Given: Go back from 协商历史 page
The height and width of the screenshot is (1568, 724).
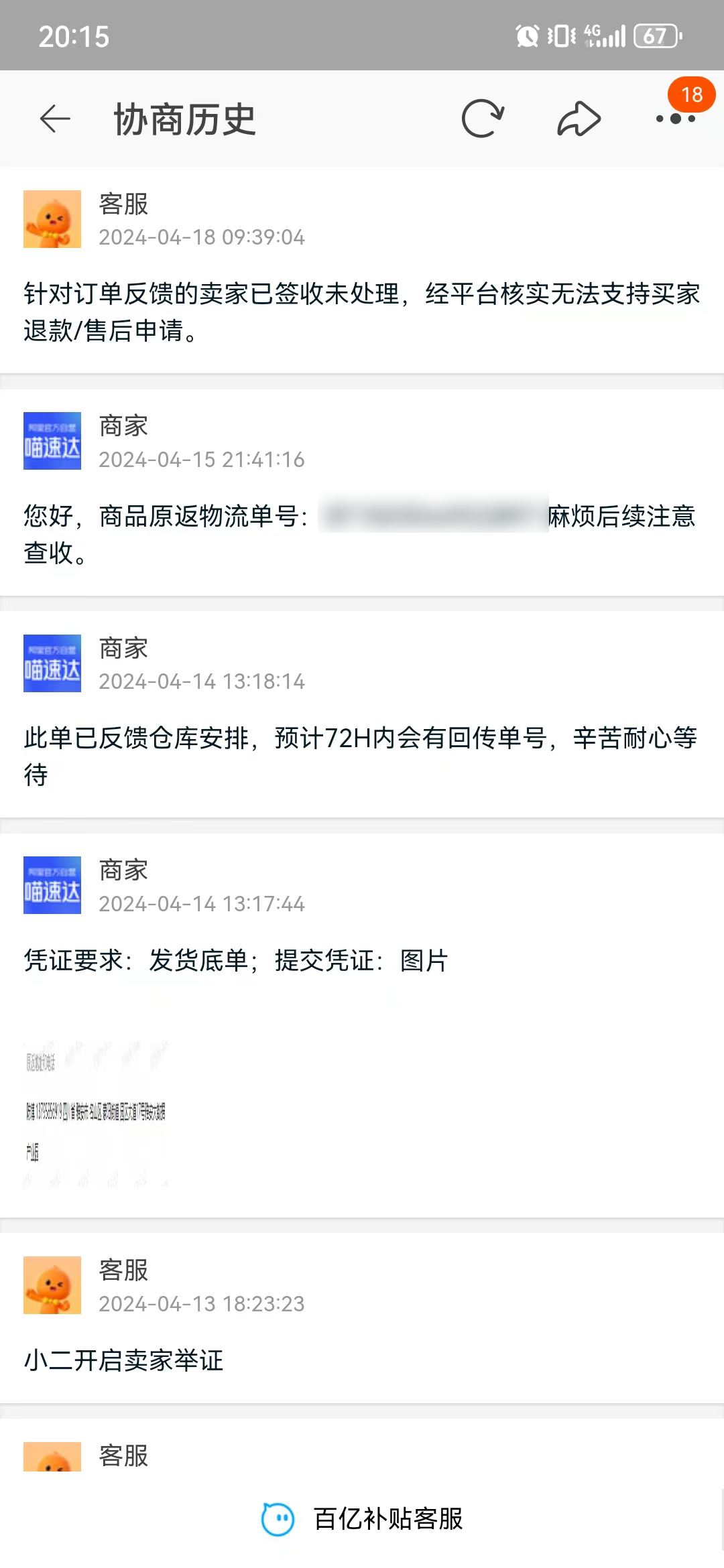Looking at the screenshot, I should (55, 119).
